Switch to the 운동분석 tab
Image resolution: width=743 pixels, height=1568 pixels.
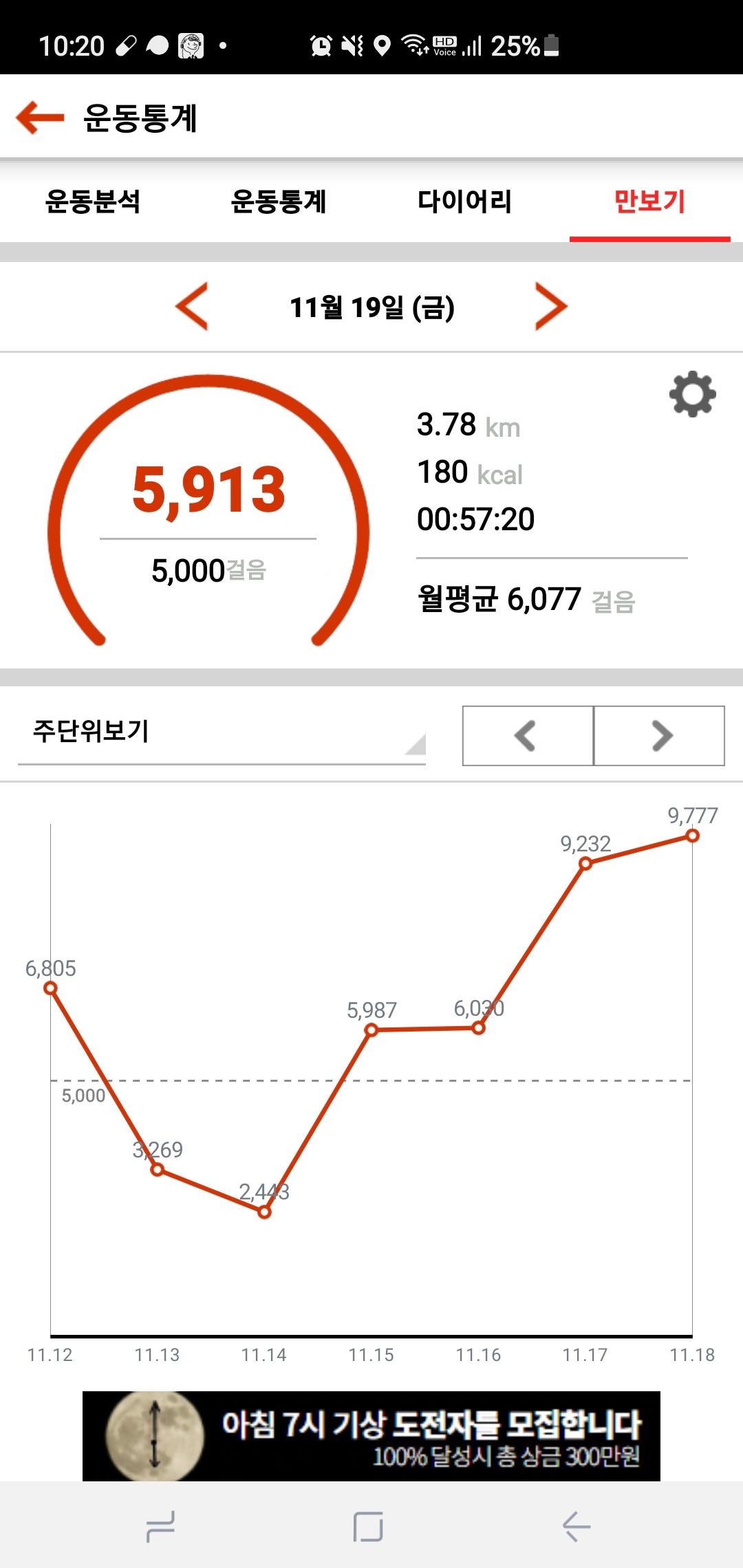point(92,202)
